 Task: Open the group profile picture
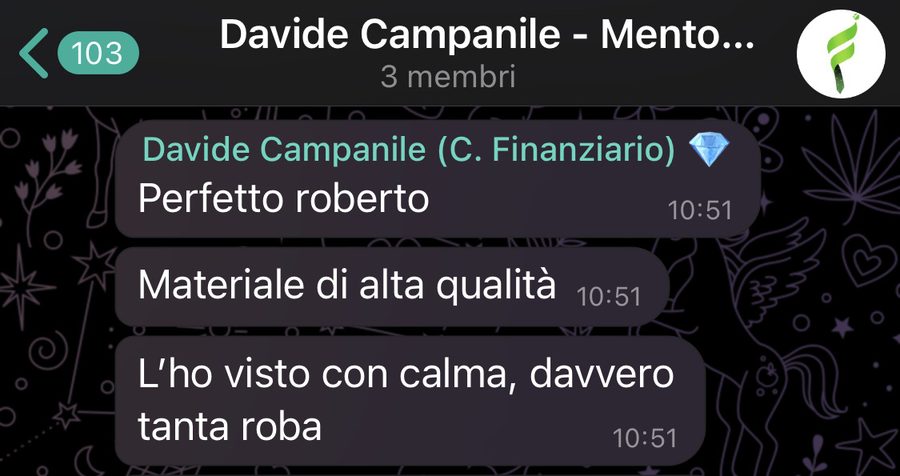pyautogui.click(x=841, y=53)
